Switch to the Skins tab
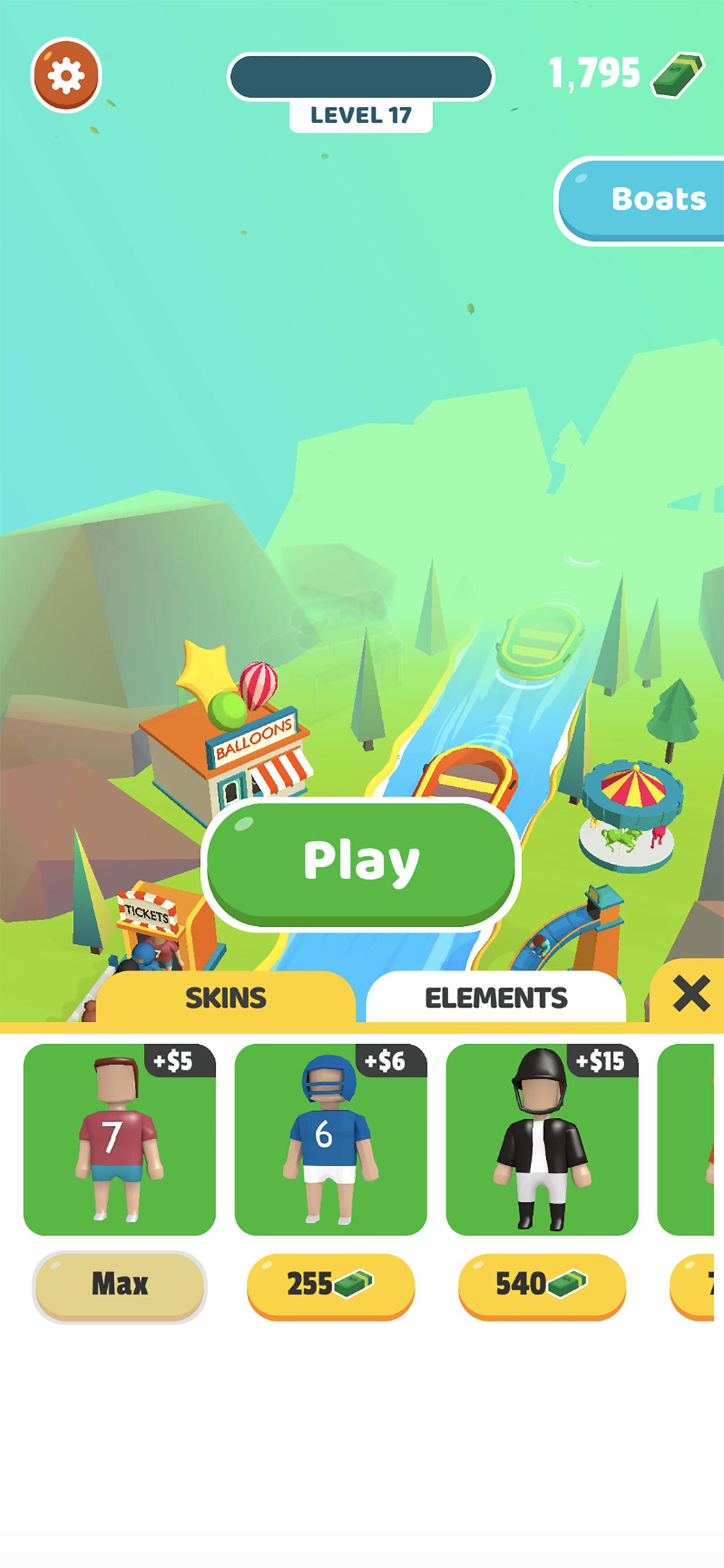This screenshot has height=1568, width=724. point(226,998)
